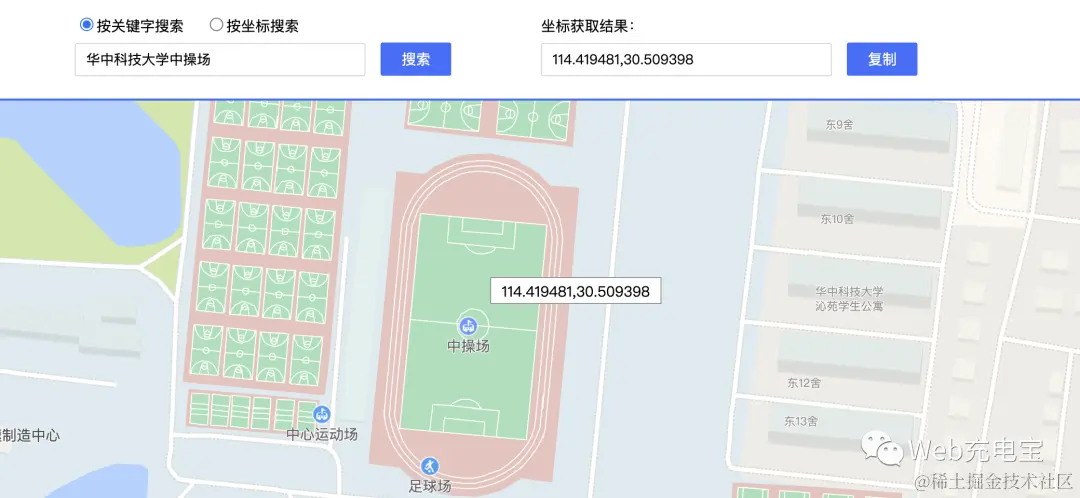This screenshot has width=1080, height=498.
Task: Focus the coordinate result field
Action: click(686, 60)
